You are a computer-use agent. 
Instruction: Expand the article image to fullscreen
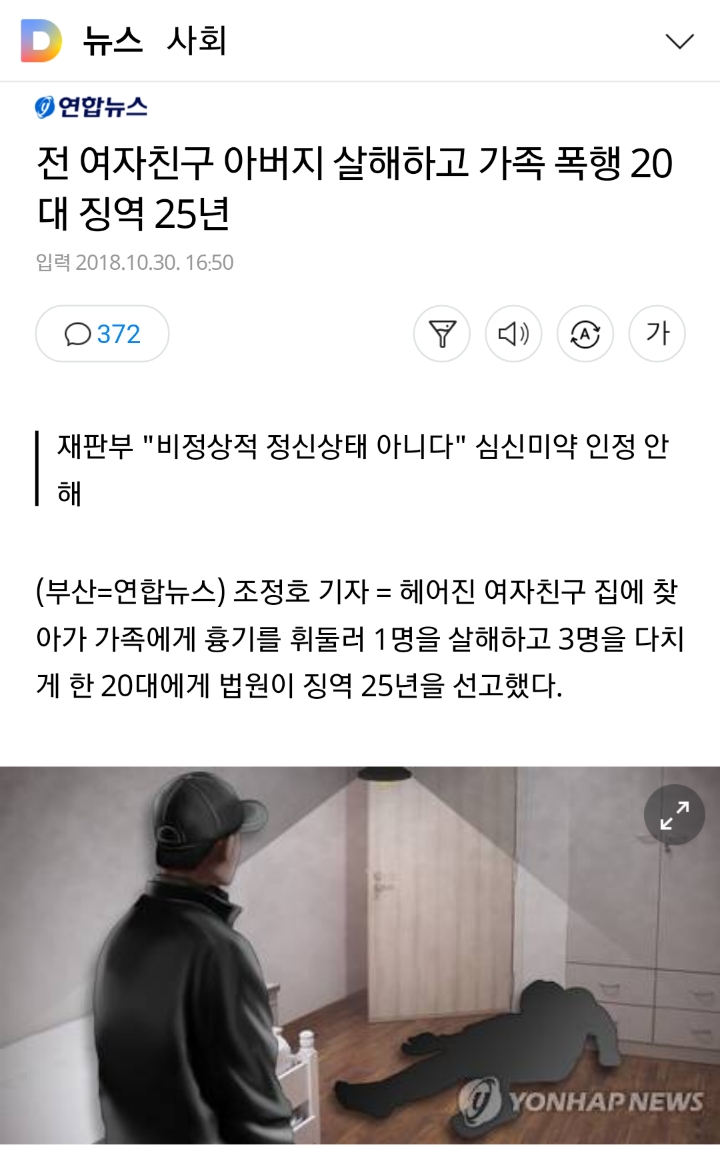(x=674, y=815)
